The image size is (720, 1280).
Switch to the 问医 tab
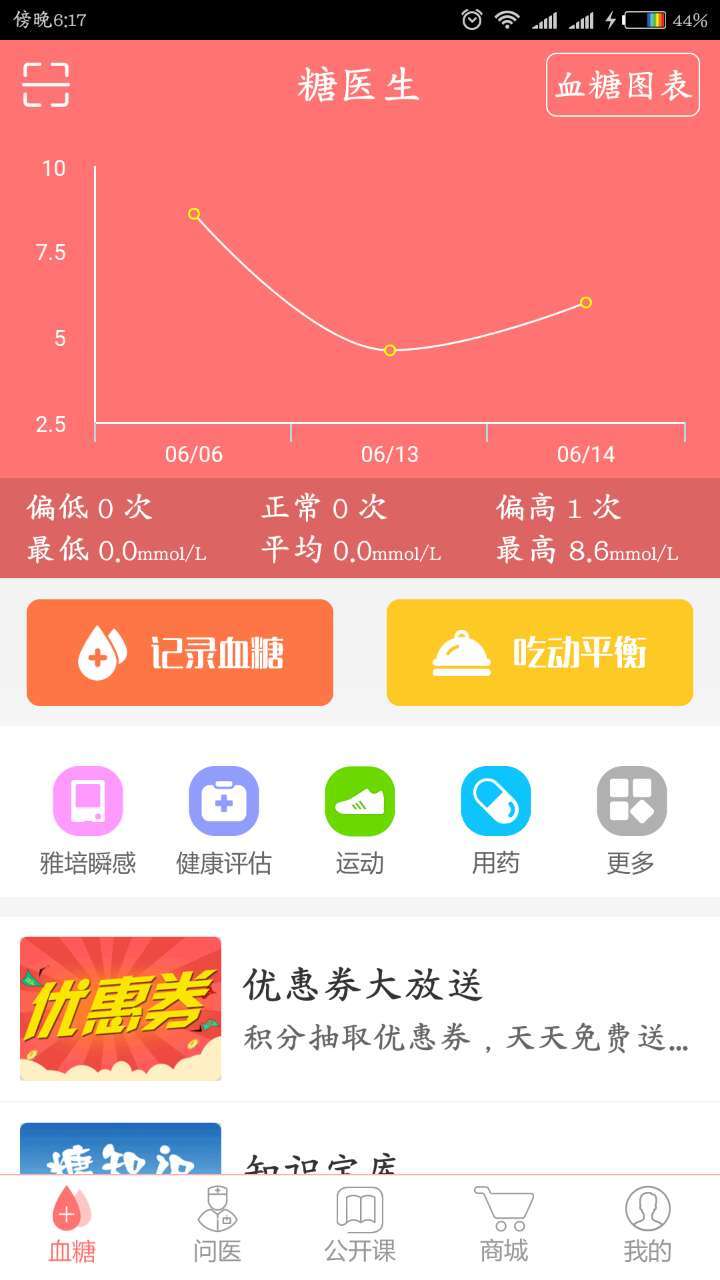click(217, 1225)
